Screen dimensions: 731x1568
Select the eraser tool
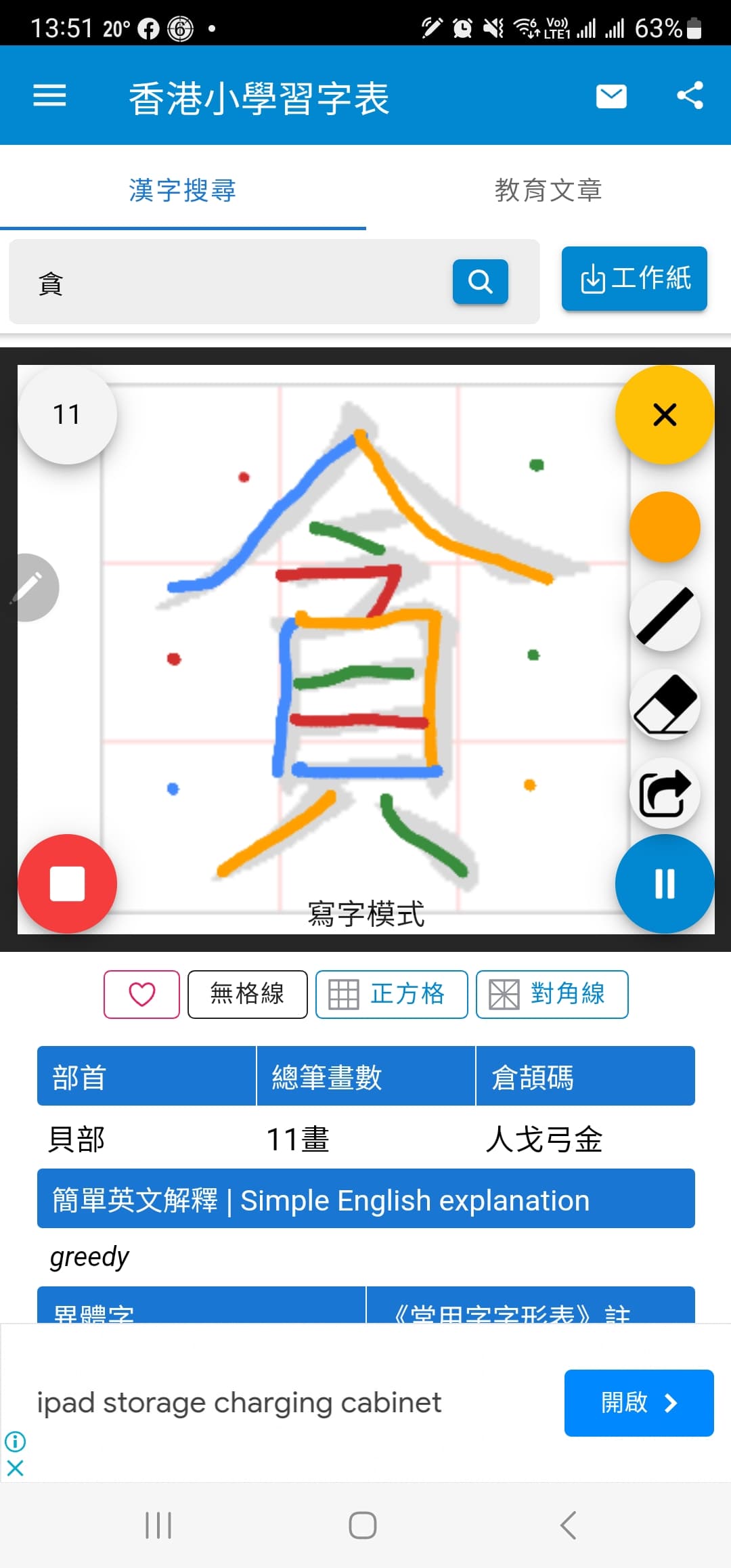[x=665, y=704]
